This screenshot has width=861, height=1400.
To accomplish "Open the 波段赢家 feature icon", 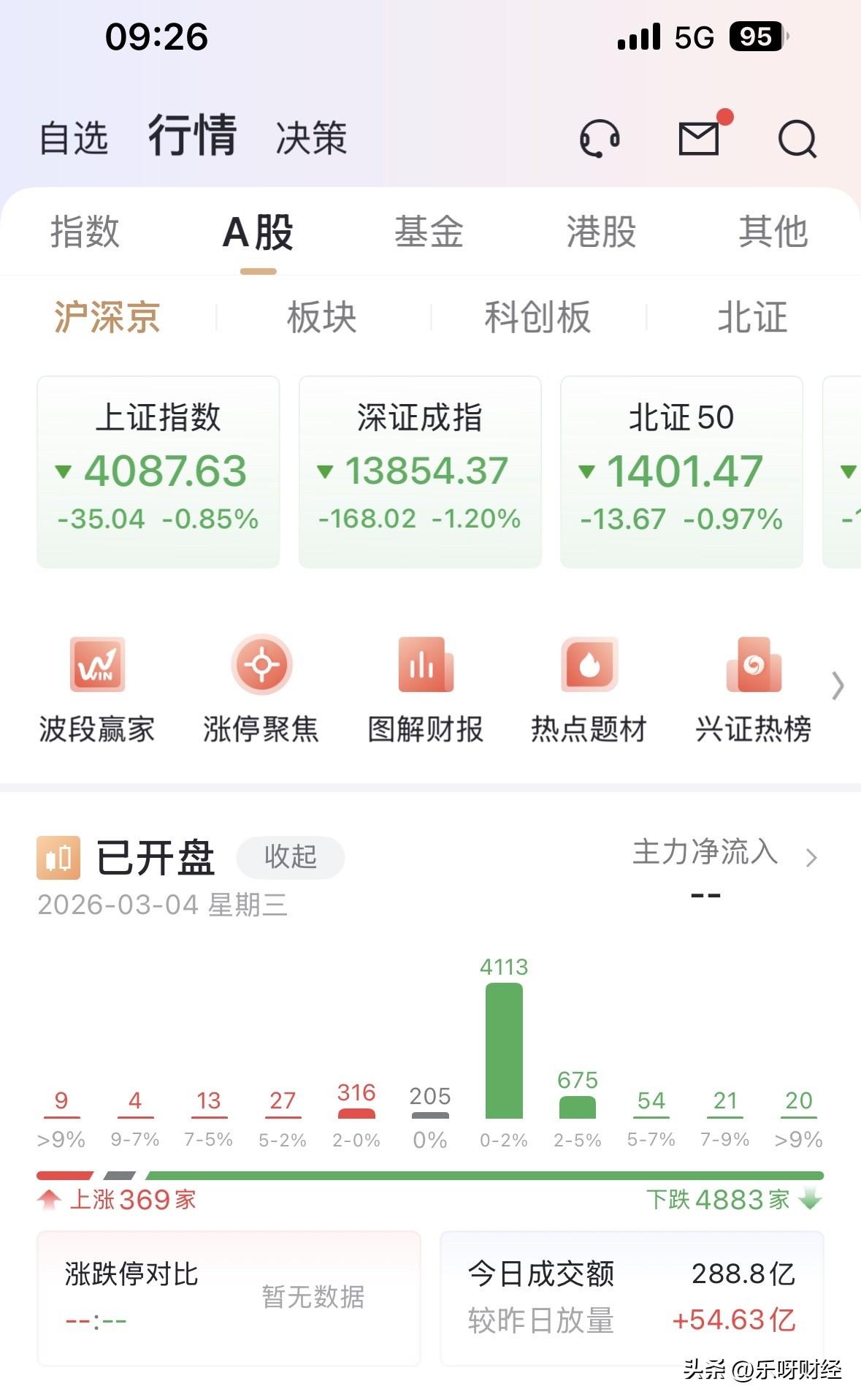I will 96,665.
